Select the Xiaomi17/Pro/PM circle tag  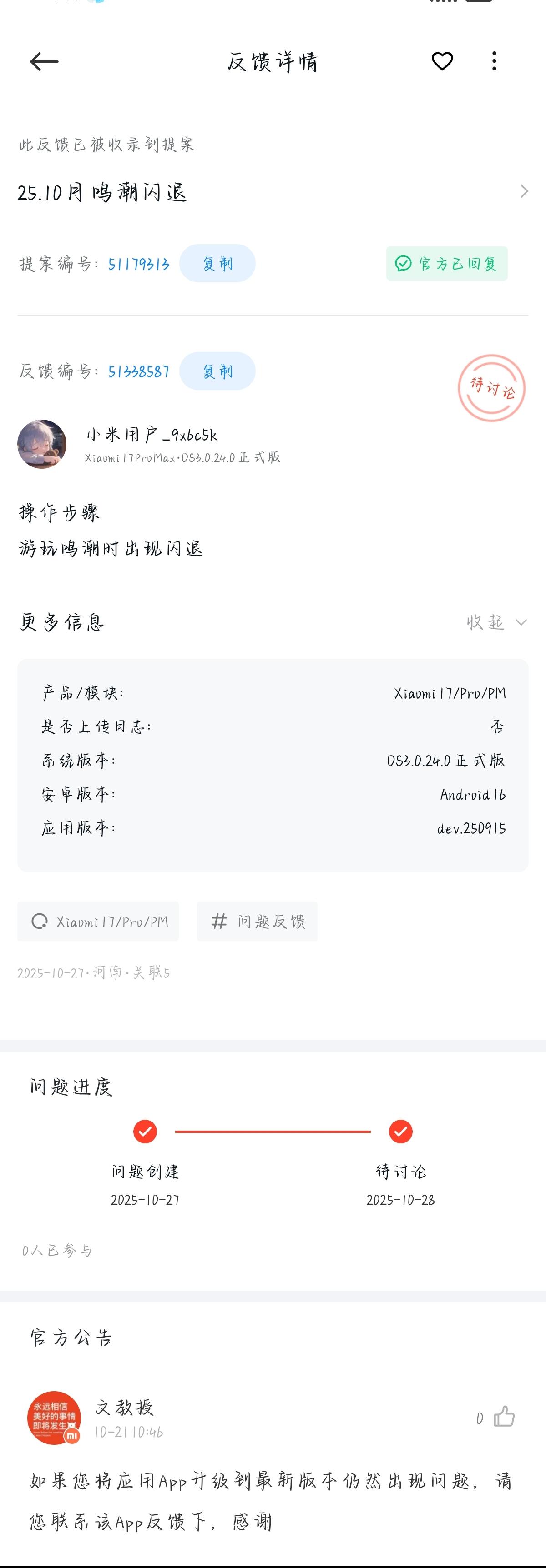click(x=98, y=922)
